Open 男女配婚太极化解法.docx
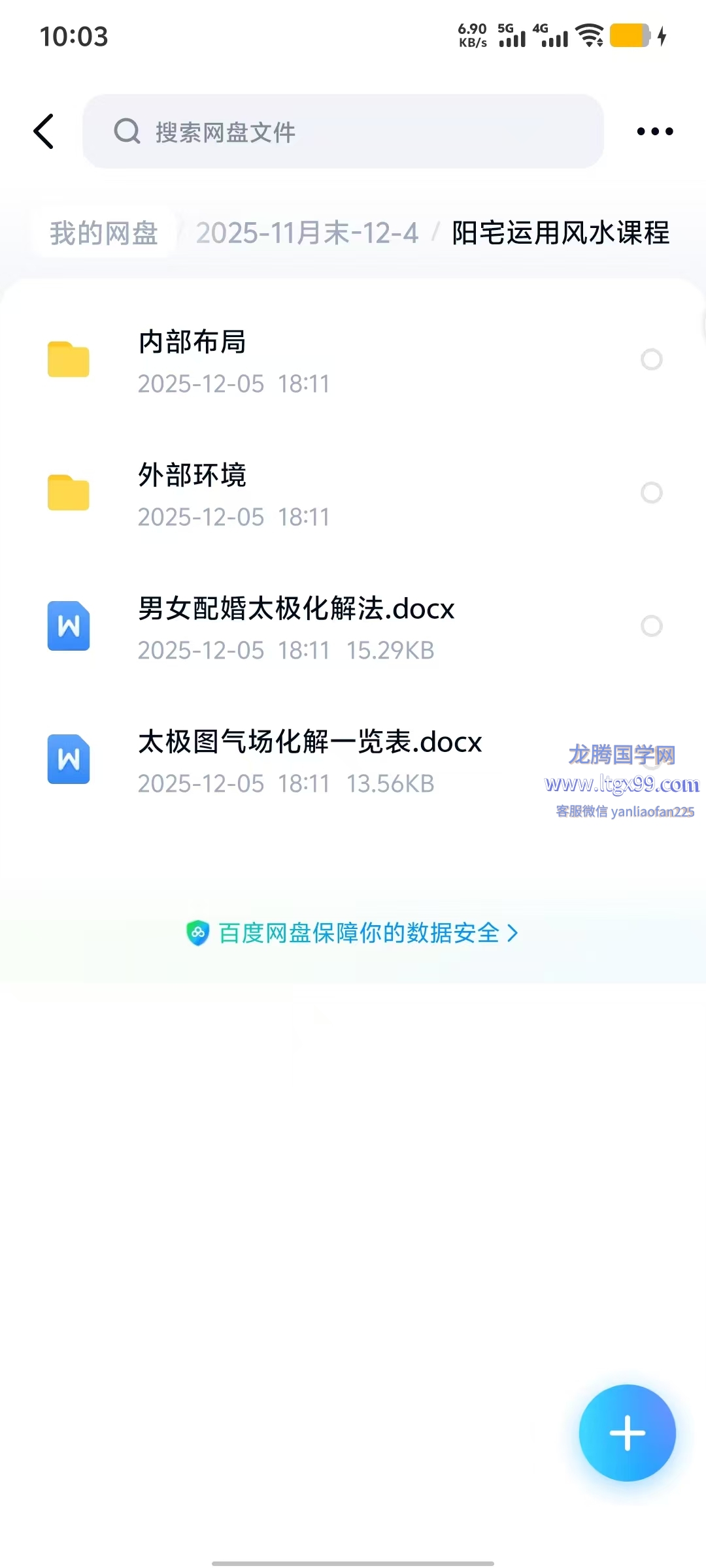 [x=295, y=626]
